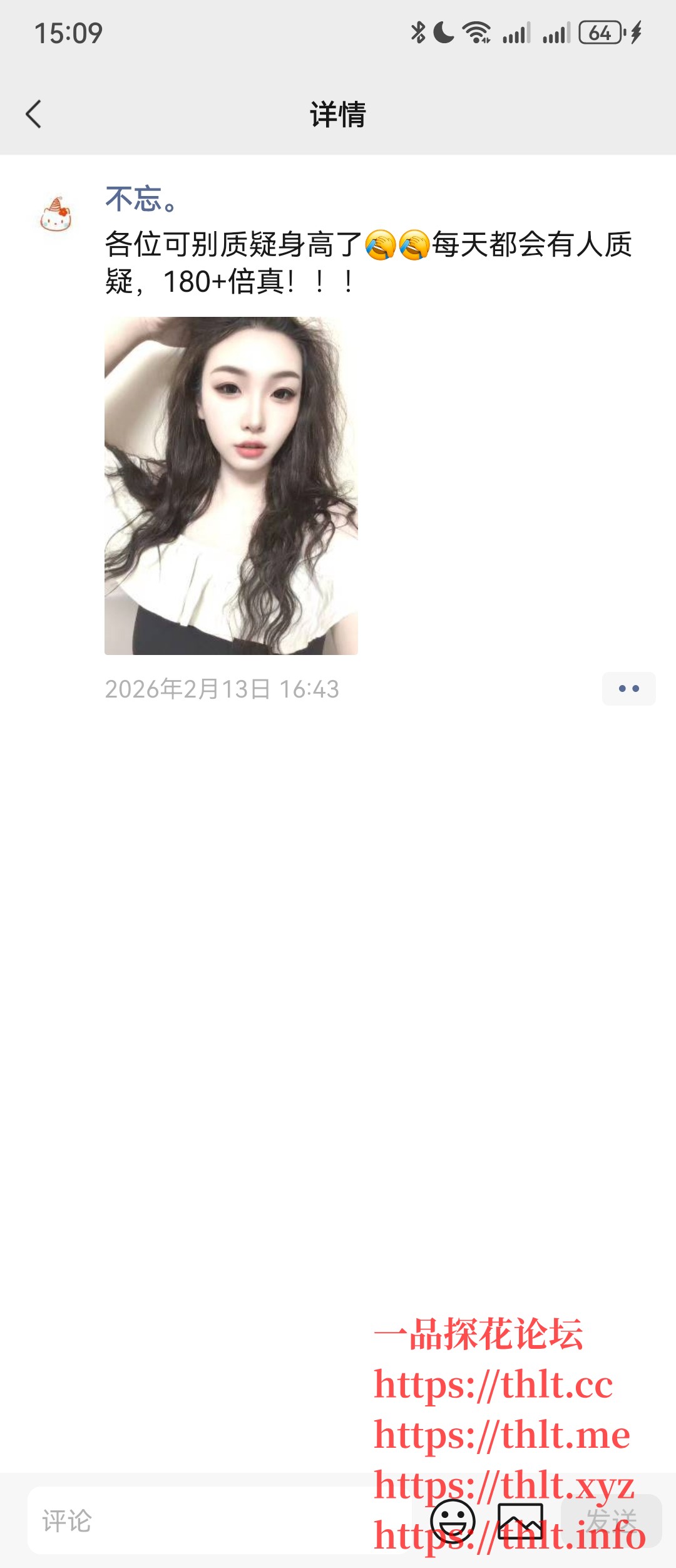Expand the post options via double-dot button

[628, 688]
